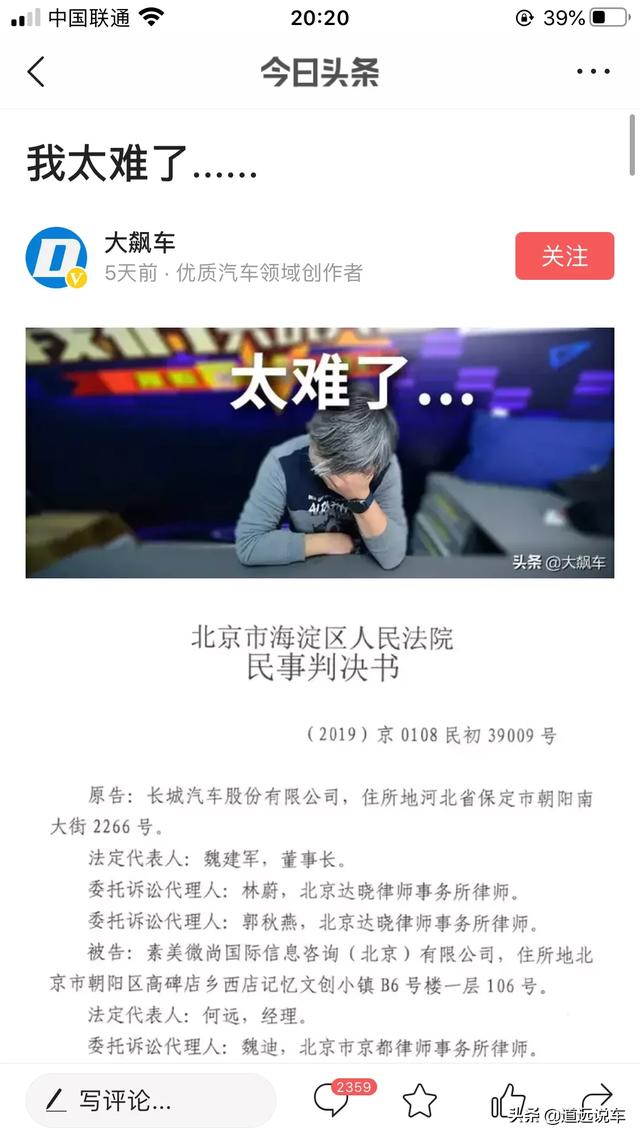Follow 大飙车 with the 关注 button
This screenshot has height=1138, width=640.
564,256
